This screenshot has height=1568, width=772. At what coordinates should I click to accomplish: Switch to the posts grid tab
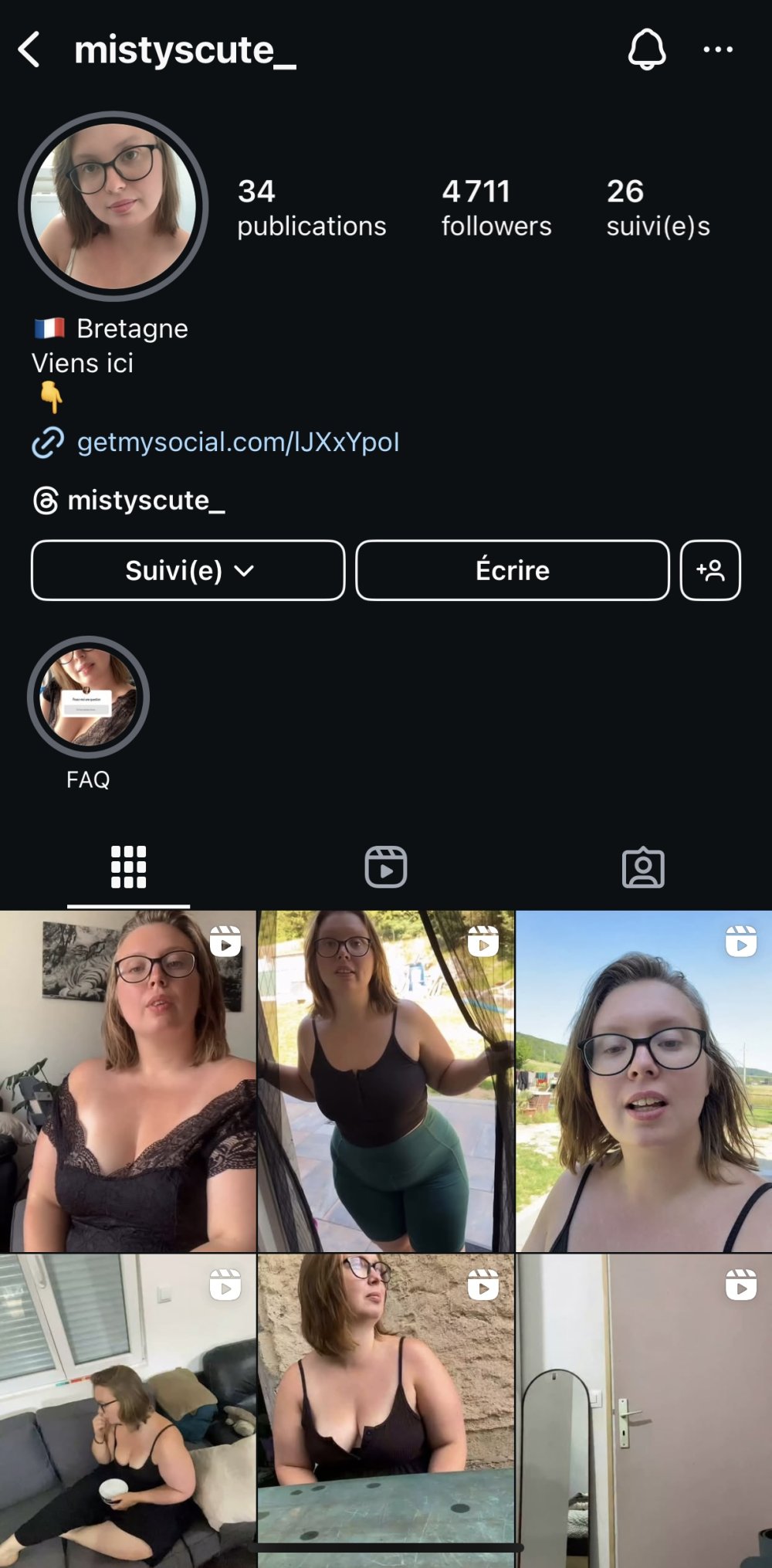128,867
